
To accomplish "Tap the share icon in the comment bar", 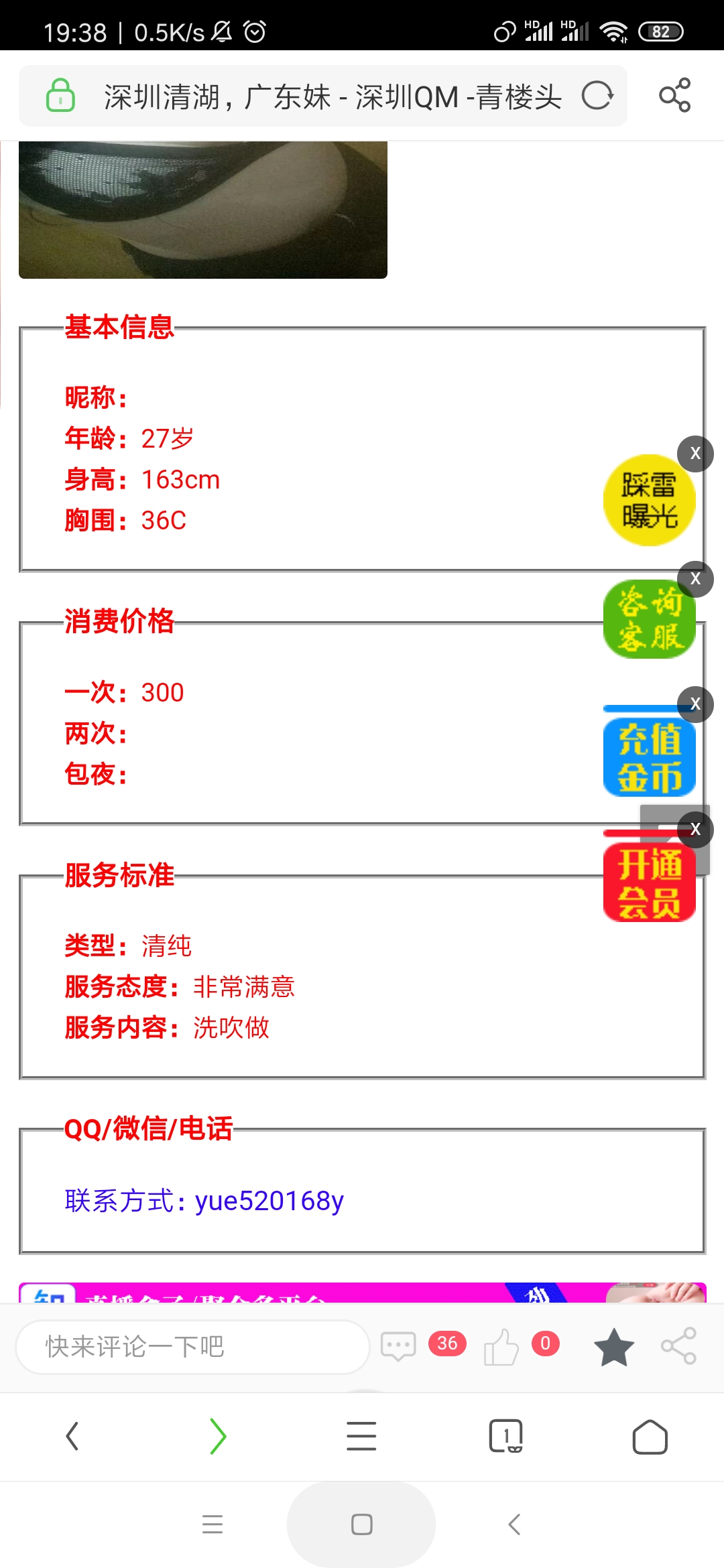I will pyautogui.click(x=678, y=1346).
